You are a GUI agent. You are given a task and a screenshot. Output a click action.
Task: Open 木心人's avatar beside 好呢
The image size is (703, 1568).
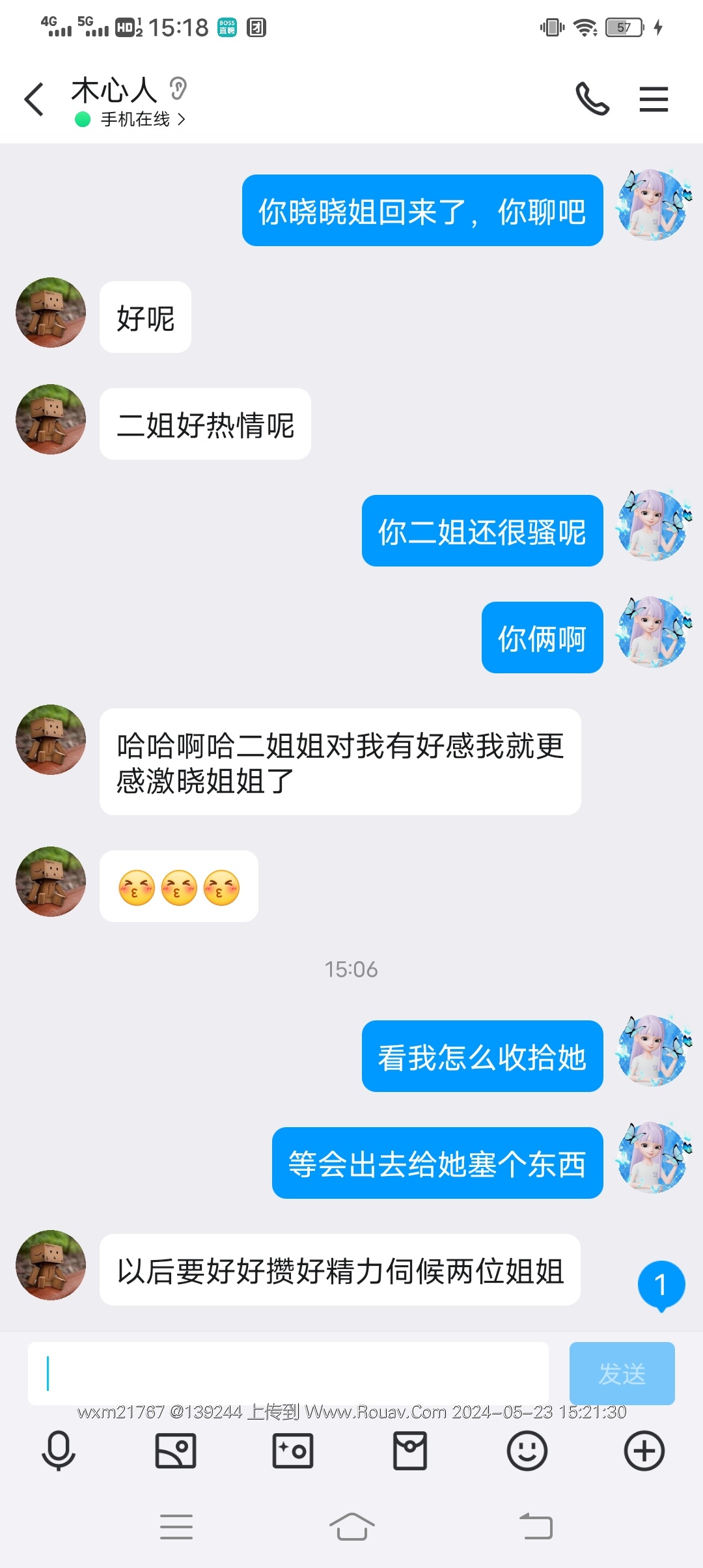tap(51, 313)
